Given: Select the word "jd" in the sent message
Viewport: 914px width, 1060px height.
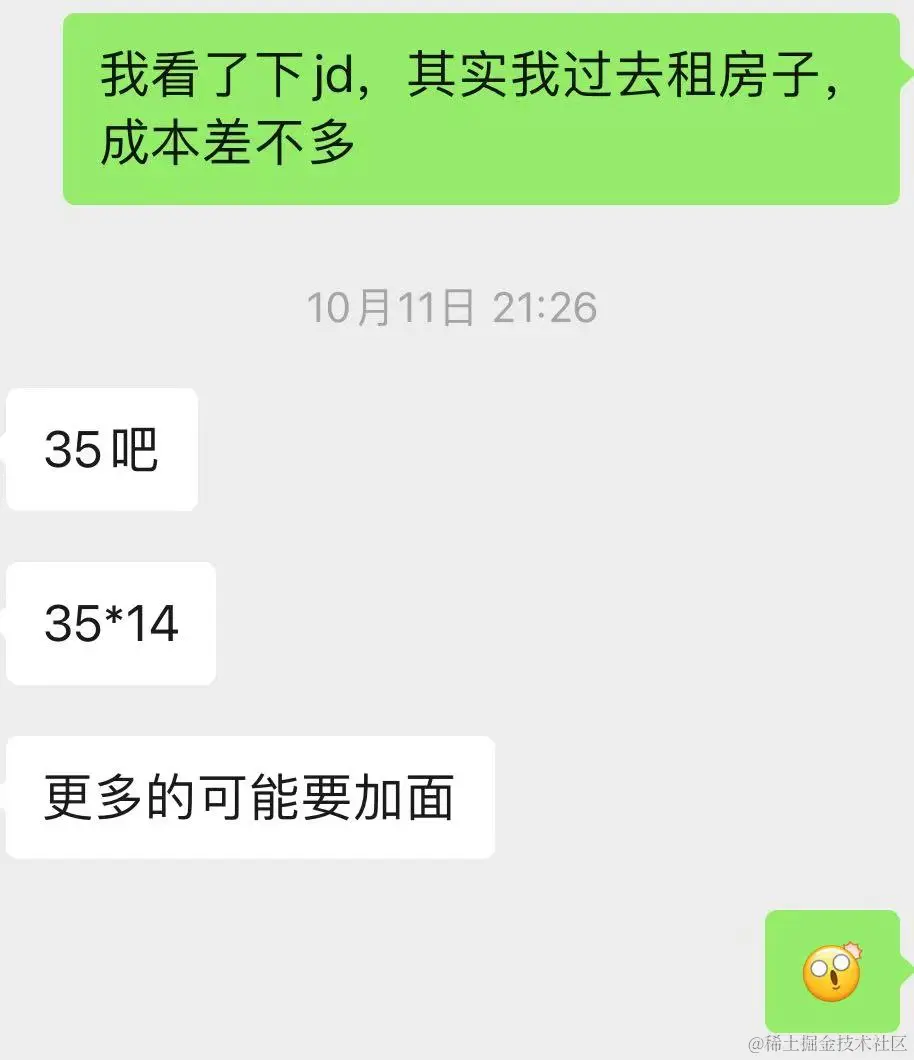Looking at the screenshot, I should pos(330,75).
